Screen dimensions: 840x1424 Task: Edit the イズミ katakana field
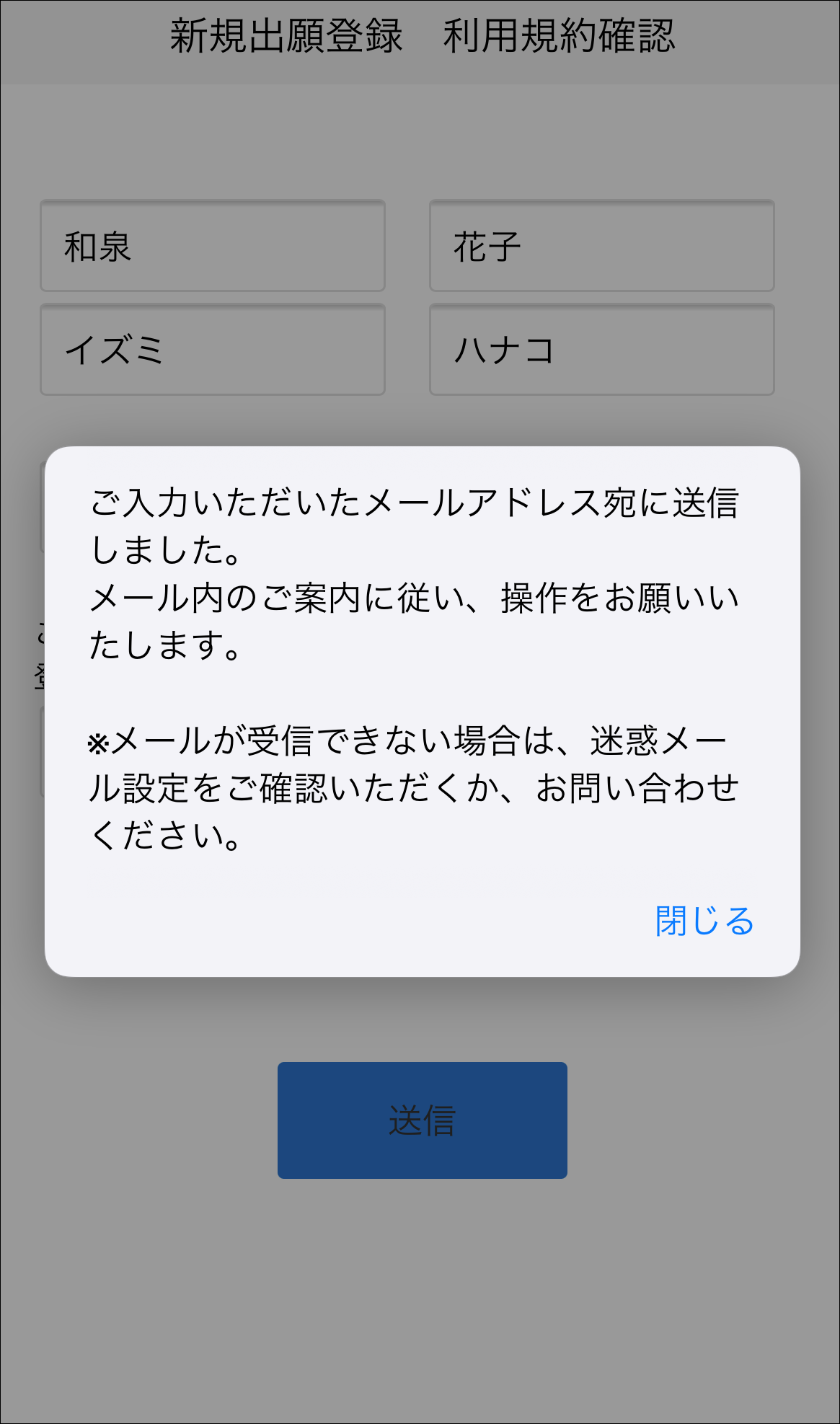point(212,350)
